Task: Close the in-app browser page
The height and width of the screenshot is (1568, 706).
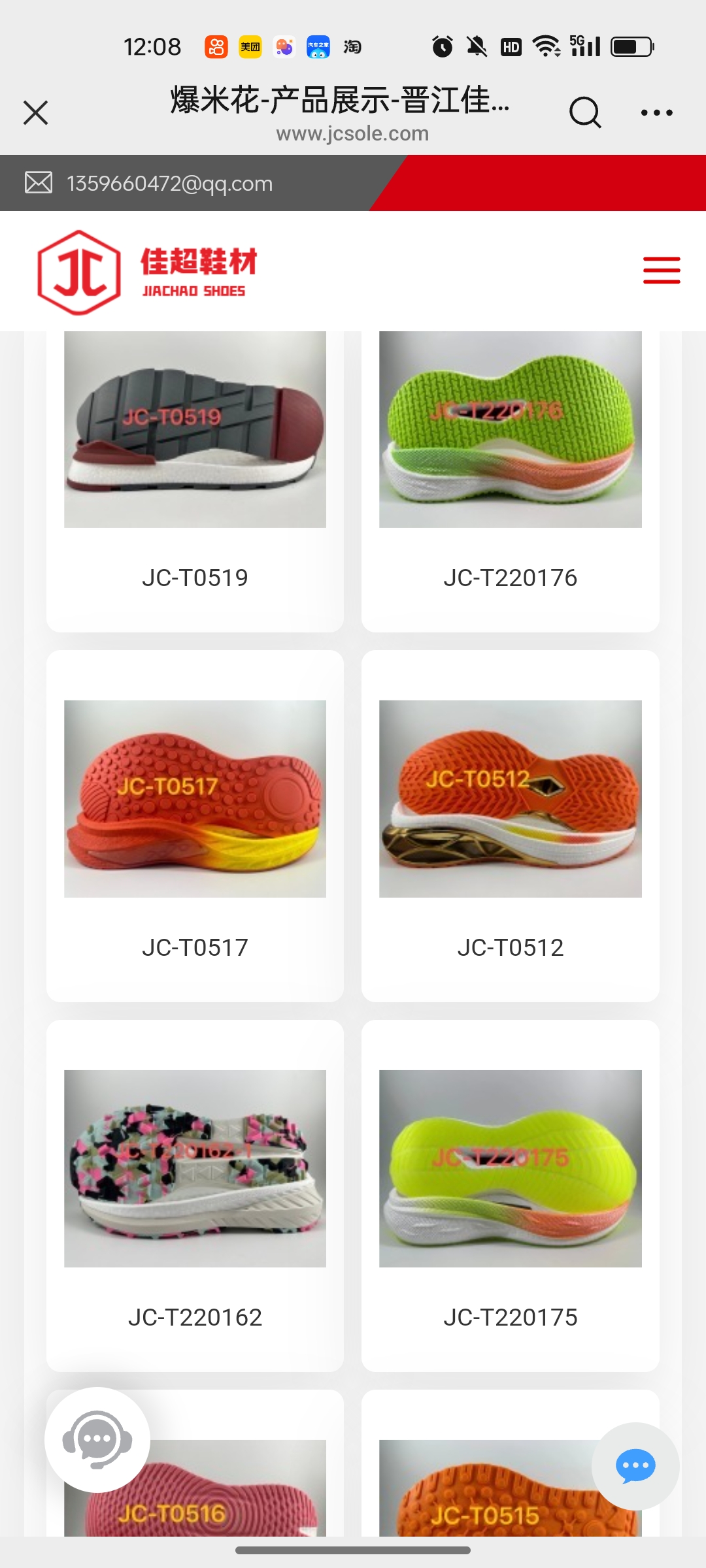Action: (36, 112)
